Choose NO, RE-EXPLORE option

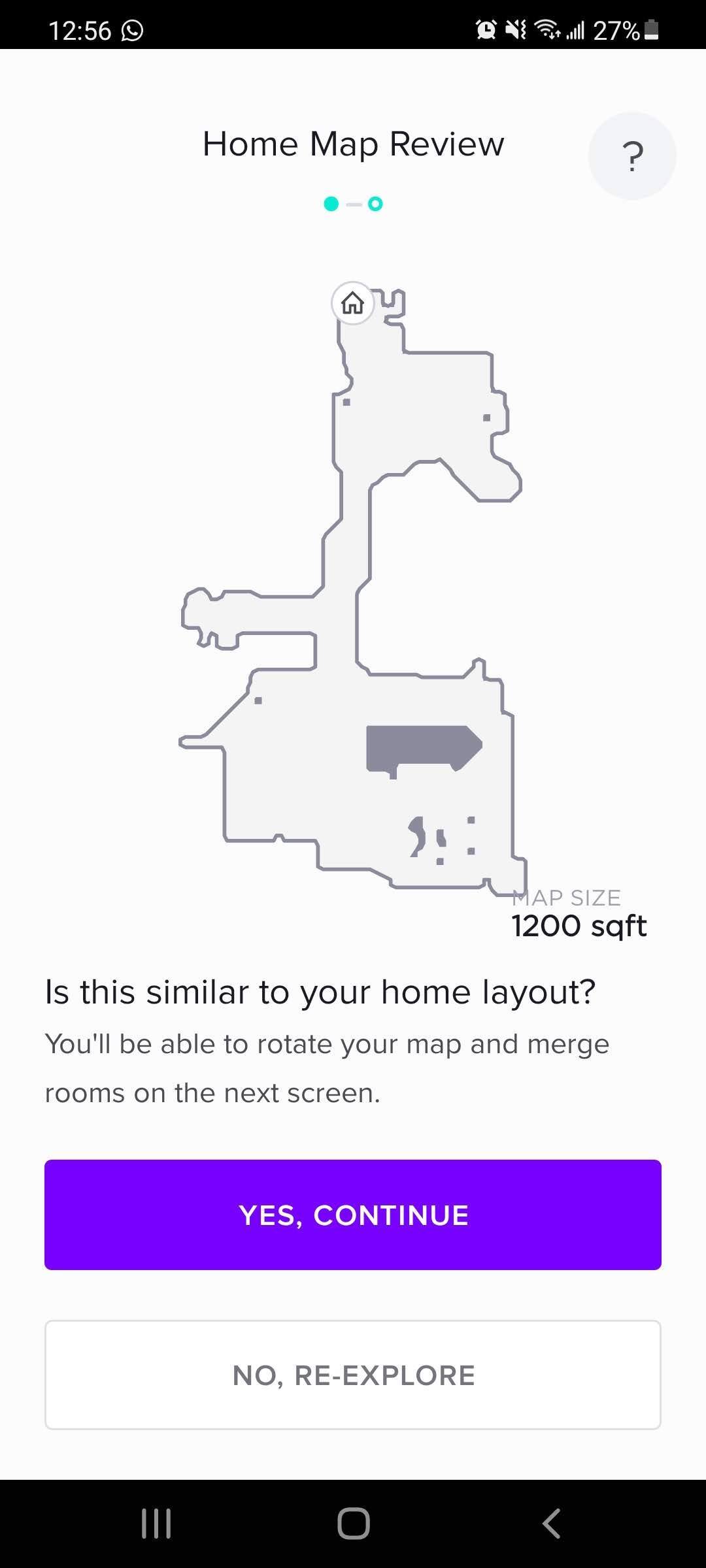(x=353, y=1375)
